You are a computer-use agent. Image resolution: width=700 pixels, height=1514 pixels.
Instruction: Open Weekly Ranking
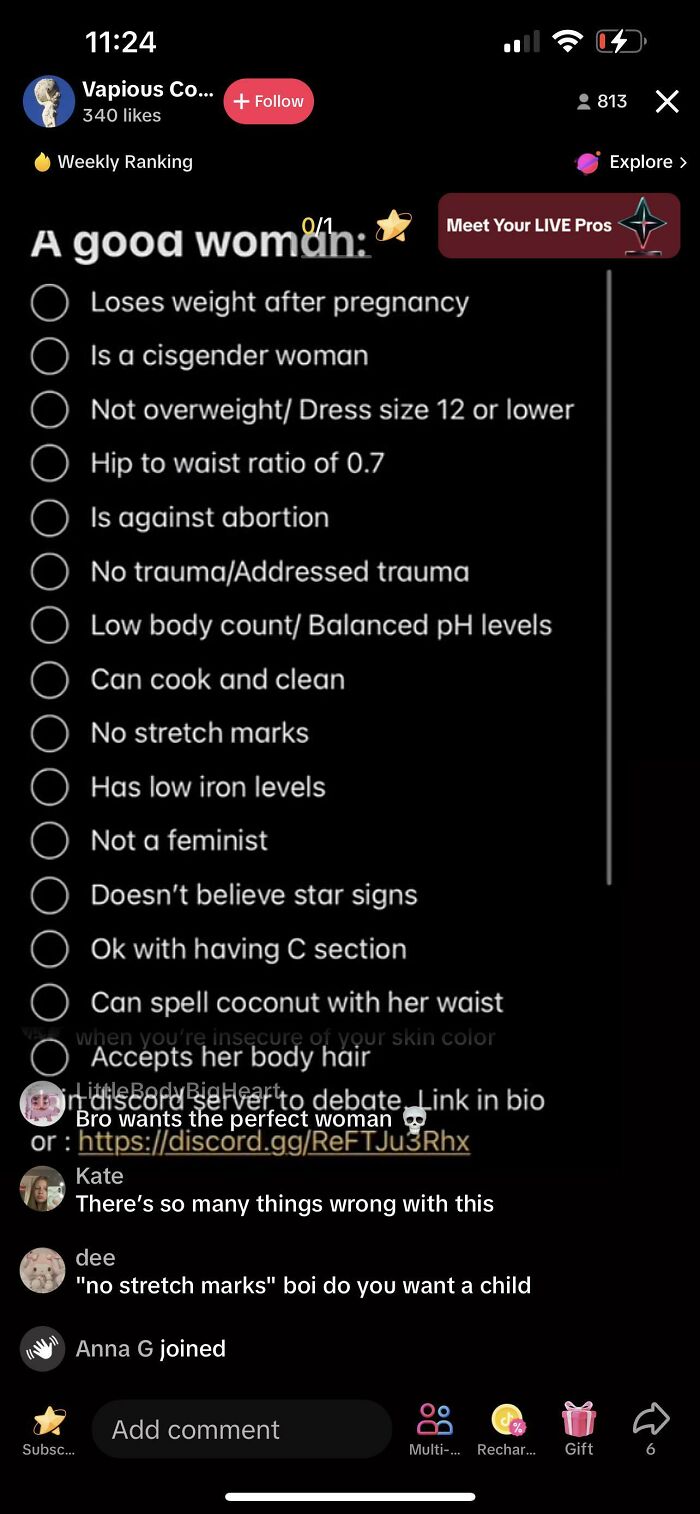(113, 162)
